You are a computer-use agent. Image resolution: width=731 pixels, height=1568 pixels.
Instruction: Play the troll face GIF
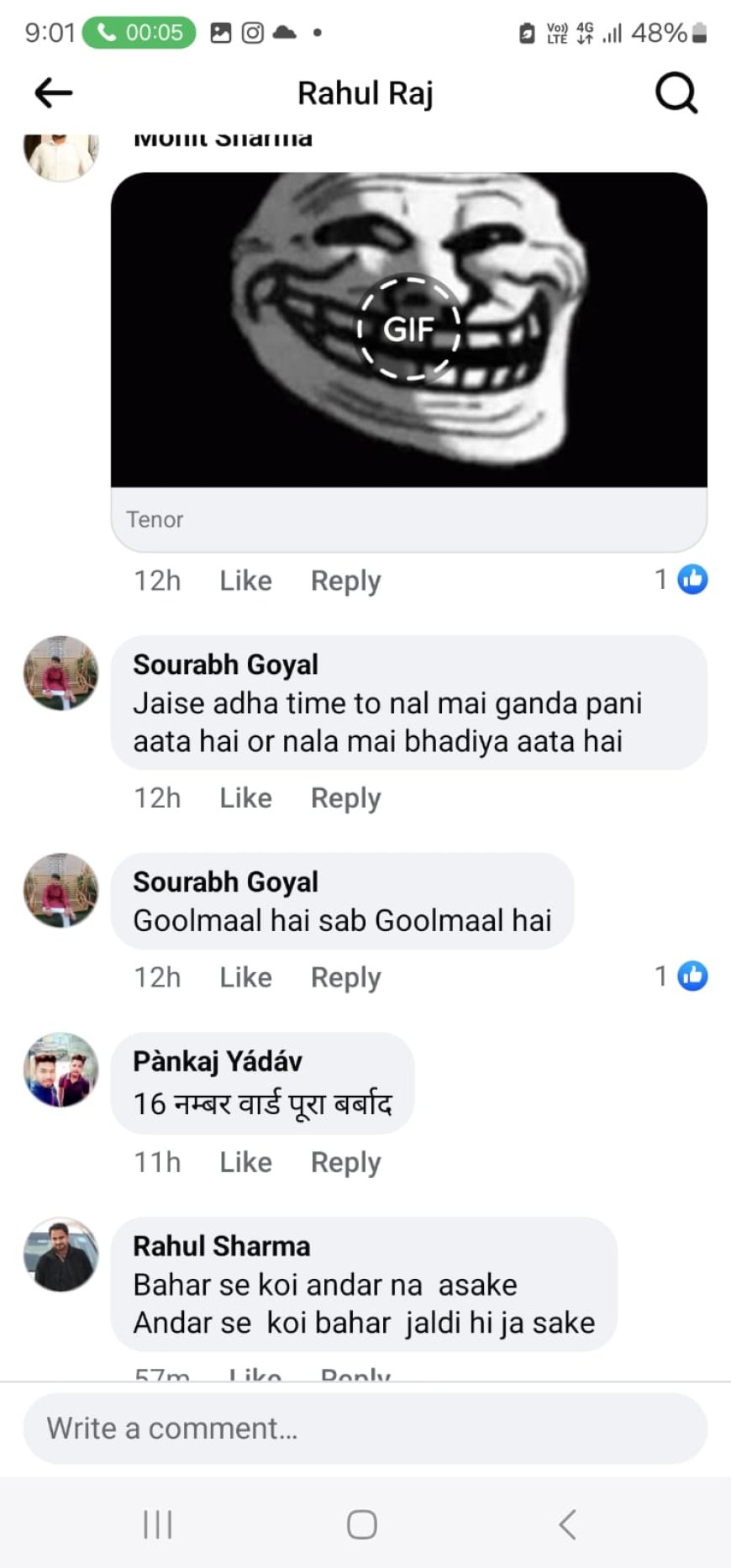[x=409, y=329]
